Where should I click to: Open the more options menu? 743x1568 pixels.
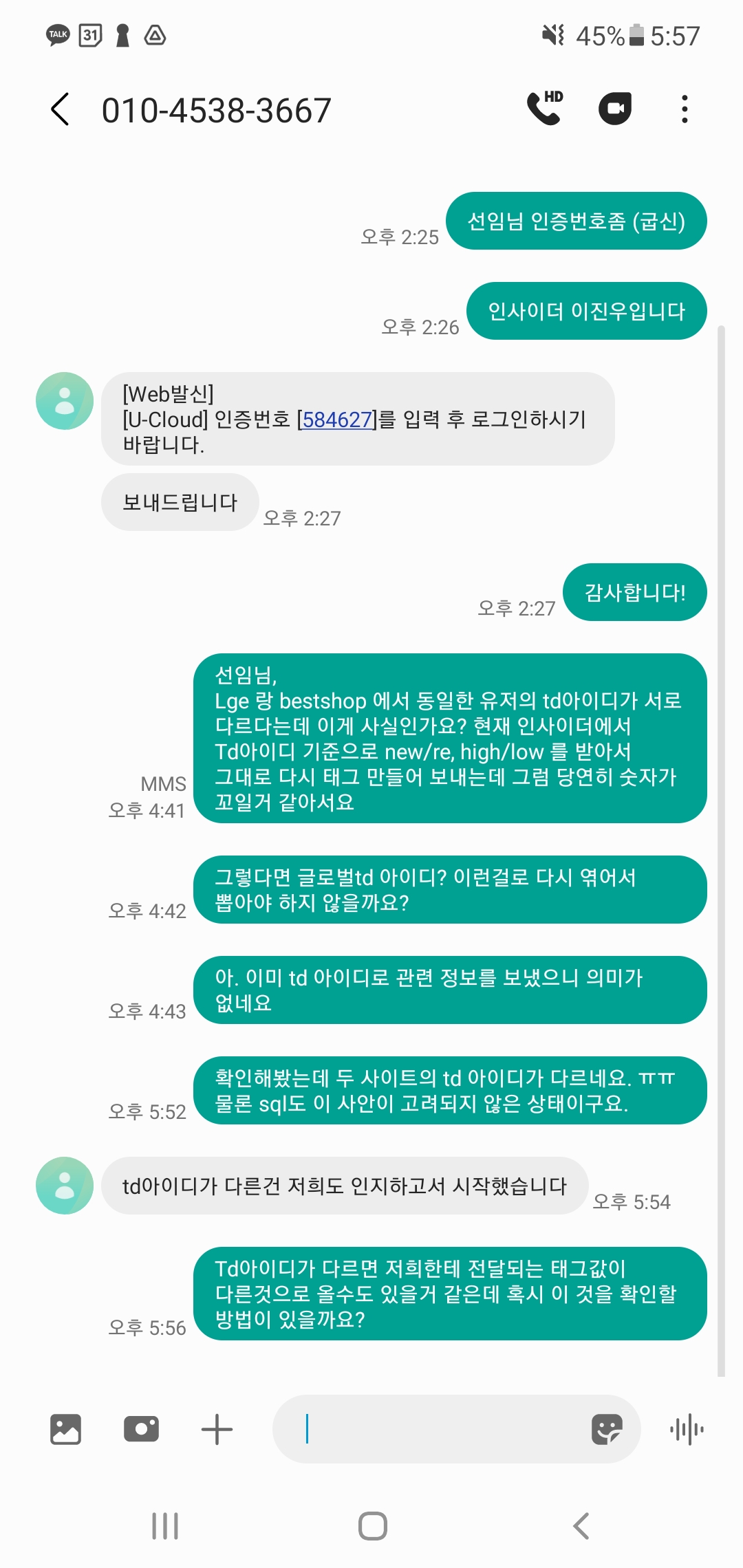[684, 109]
